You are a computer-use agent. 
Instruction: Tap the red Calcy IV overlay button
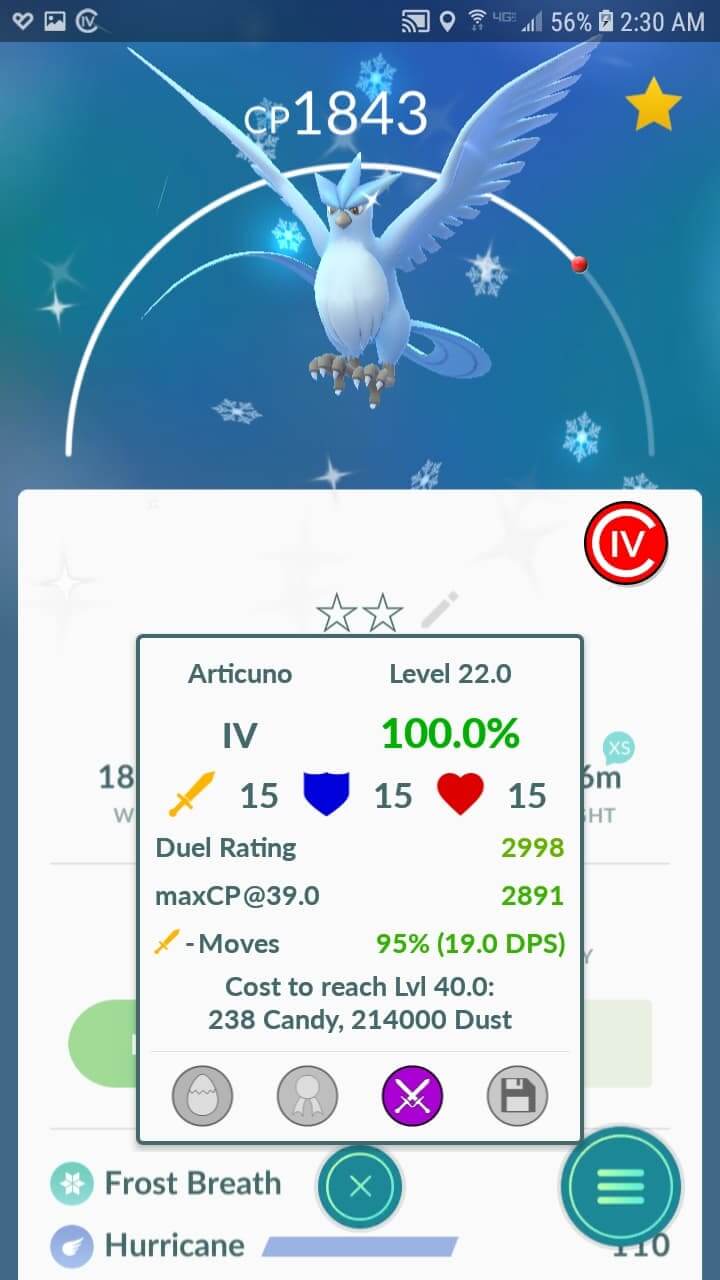pos(626,544)
